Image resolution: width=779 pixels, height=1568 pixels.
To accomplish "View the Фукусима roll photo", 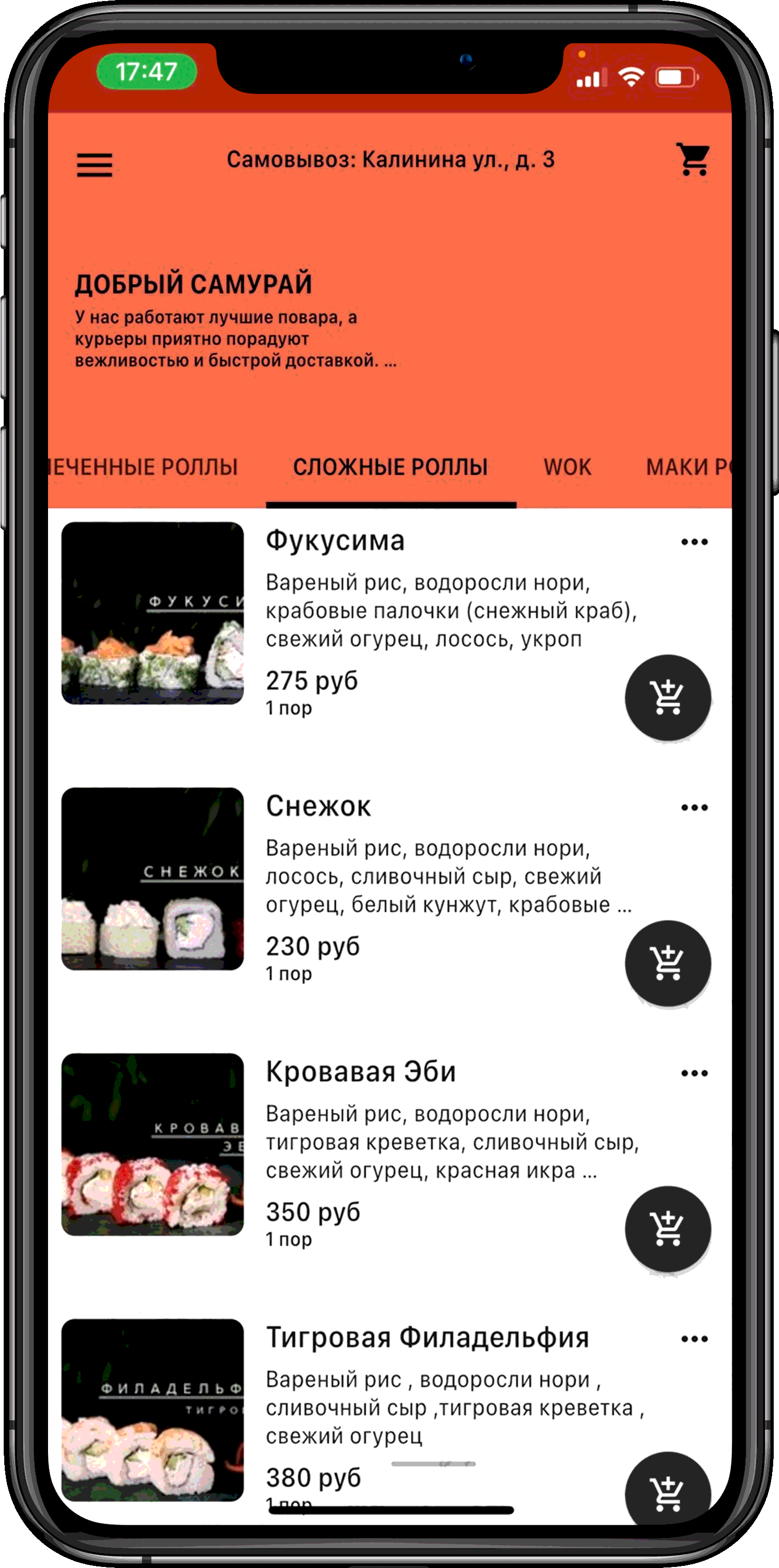I will pos(153,613).
